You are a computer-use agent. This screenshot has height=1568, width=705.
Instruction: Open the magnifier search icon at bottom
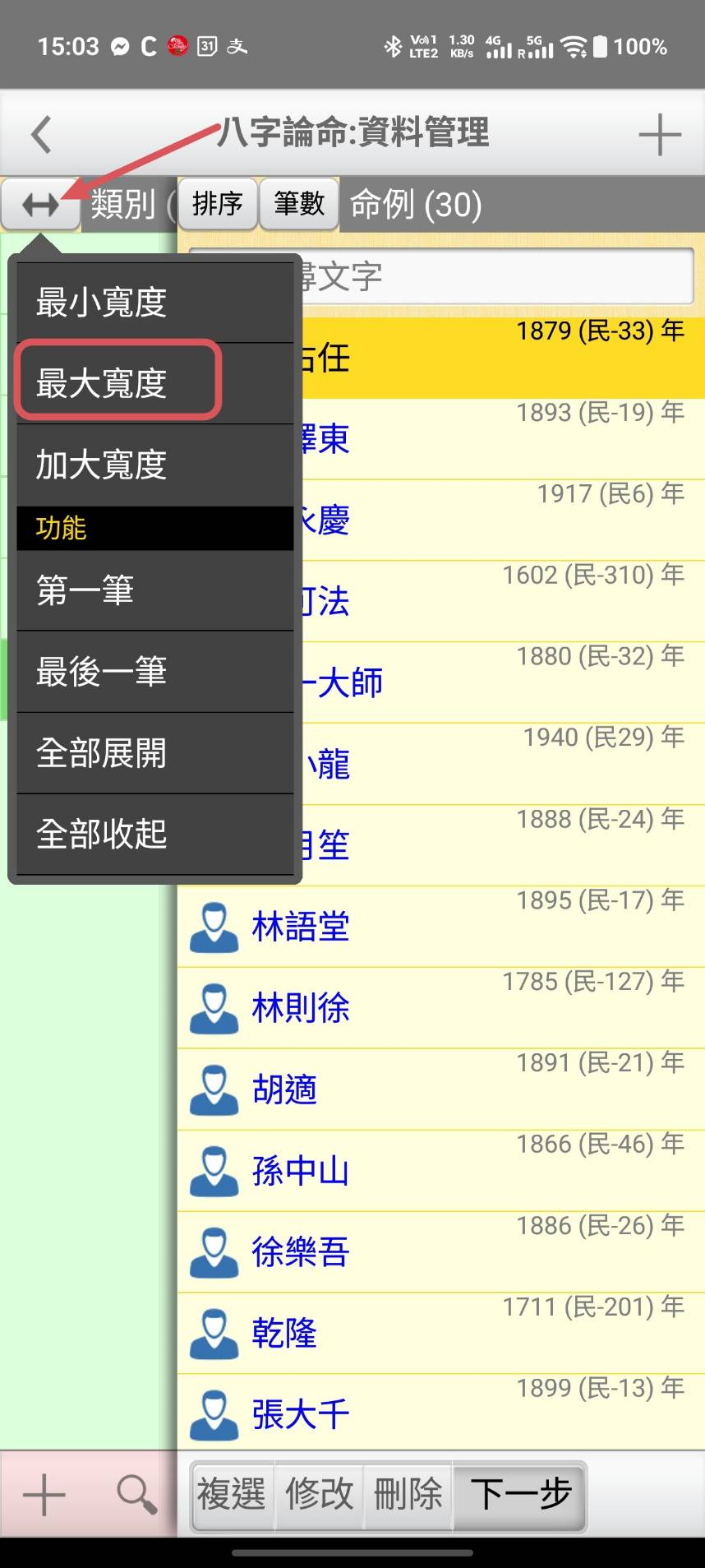136,1494
